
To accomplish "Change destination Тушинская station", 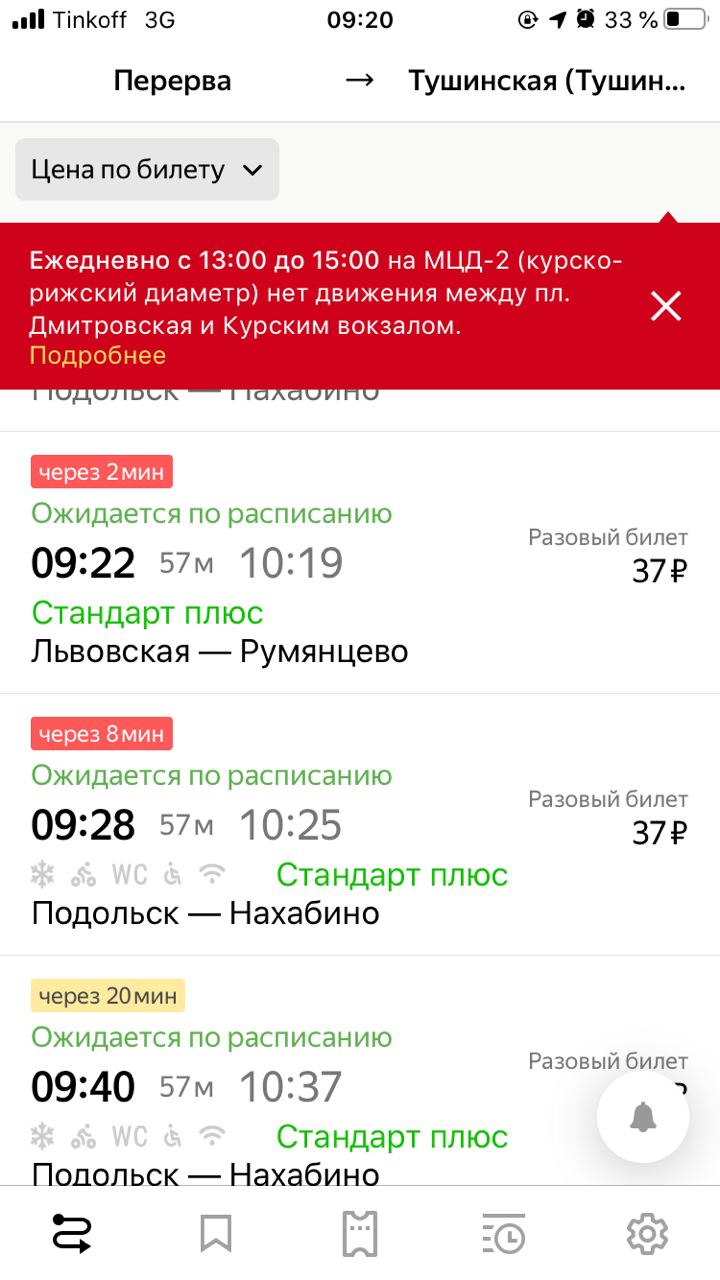I will pyautogui.click(x=547, y=81).
